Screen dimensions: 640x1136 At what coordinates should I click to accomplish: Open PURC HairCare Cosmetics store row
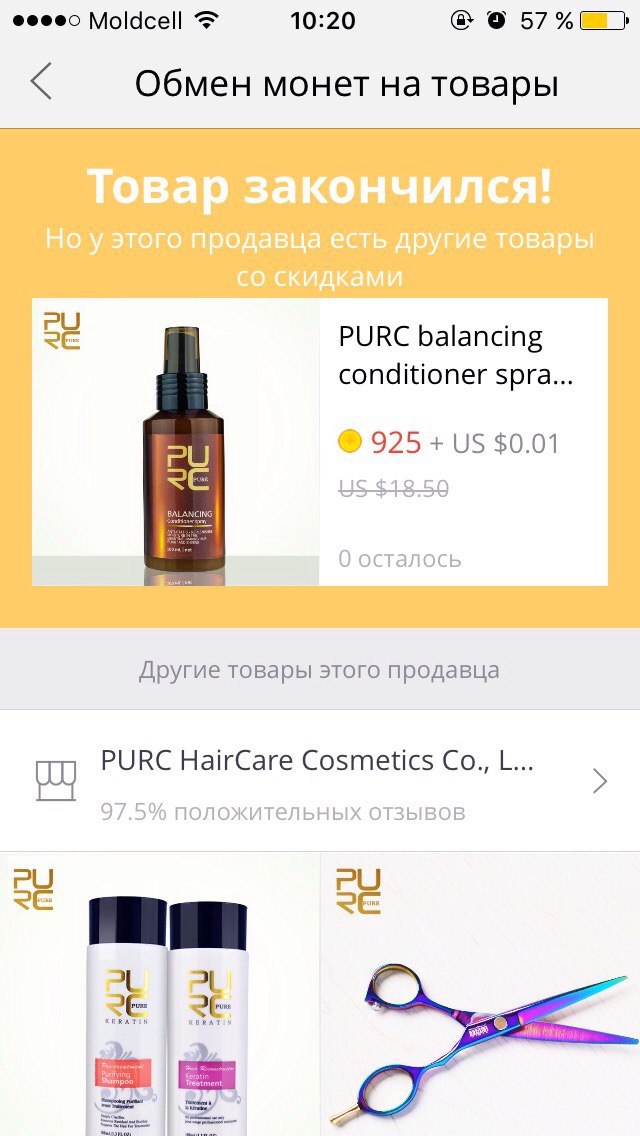(x=320, y=781)
